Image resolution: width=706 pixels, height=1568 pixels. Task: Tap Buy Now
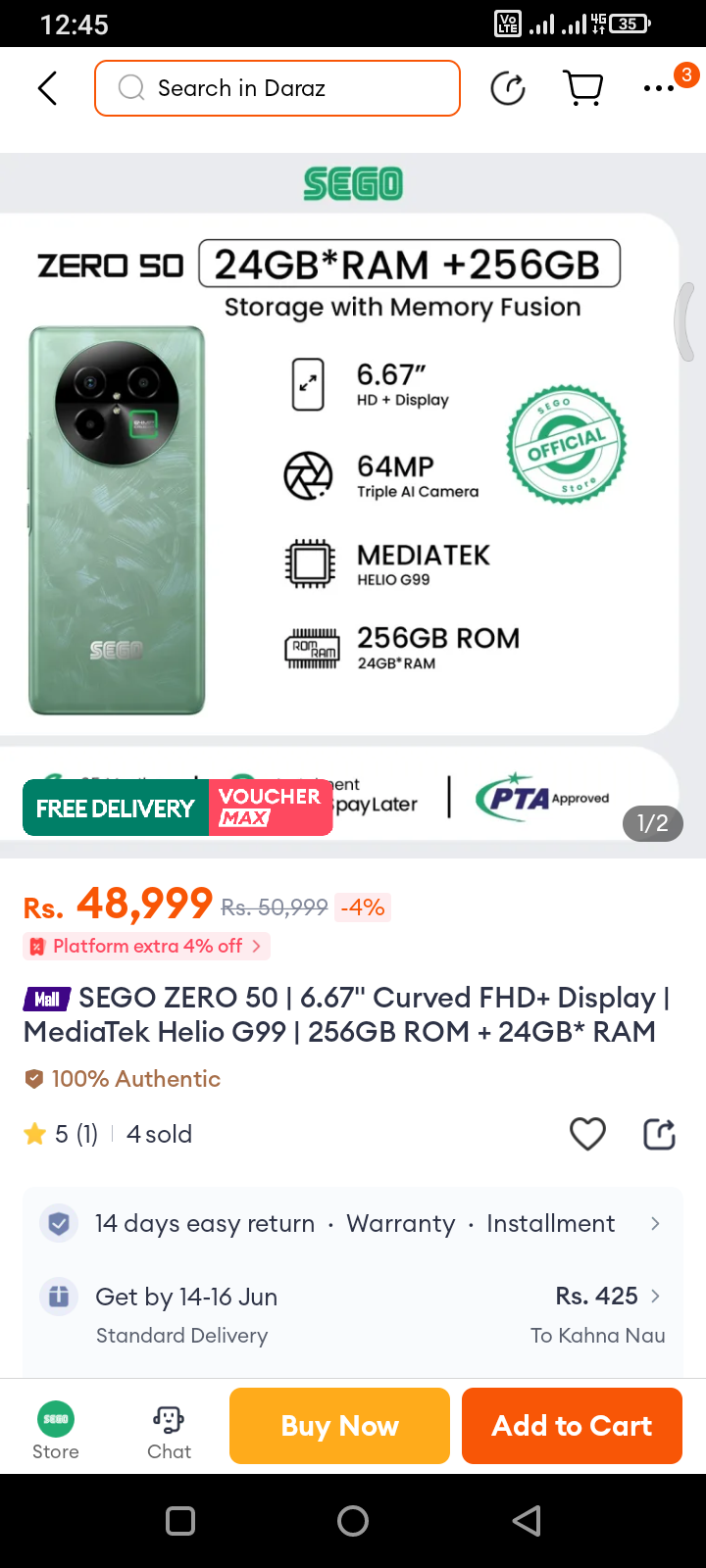tap(339, 1426)
